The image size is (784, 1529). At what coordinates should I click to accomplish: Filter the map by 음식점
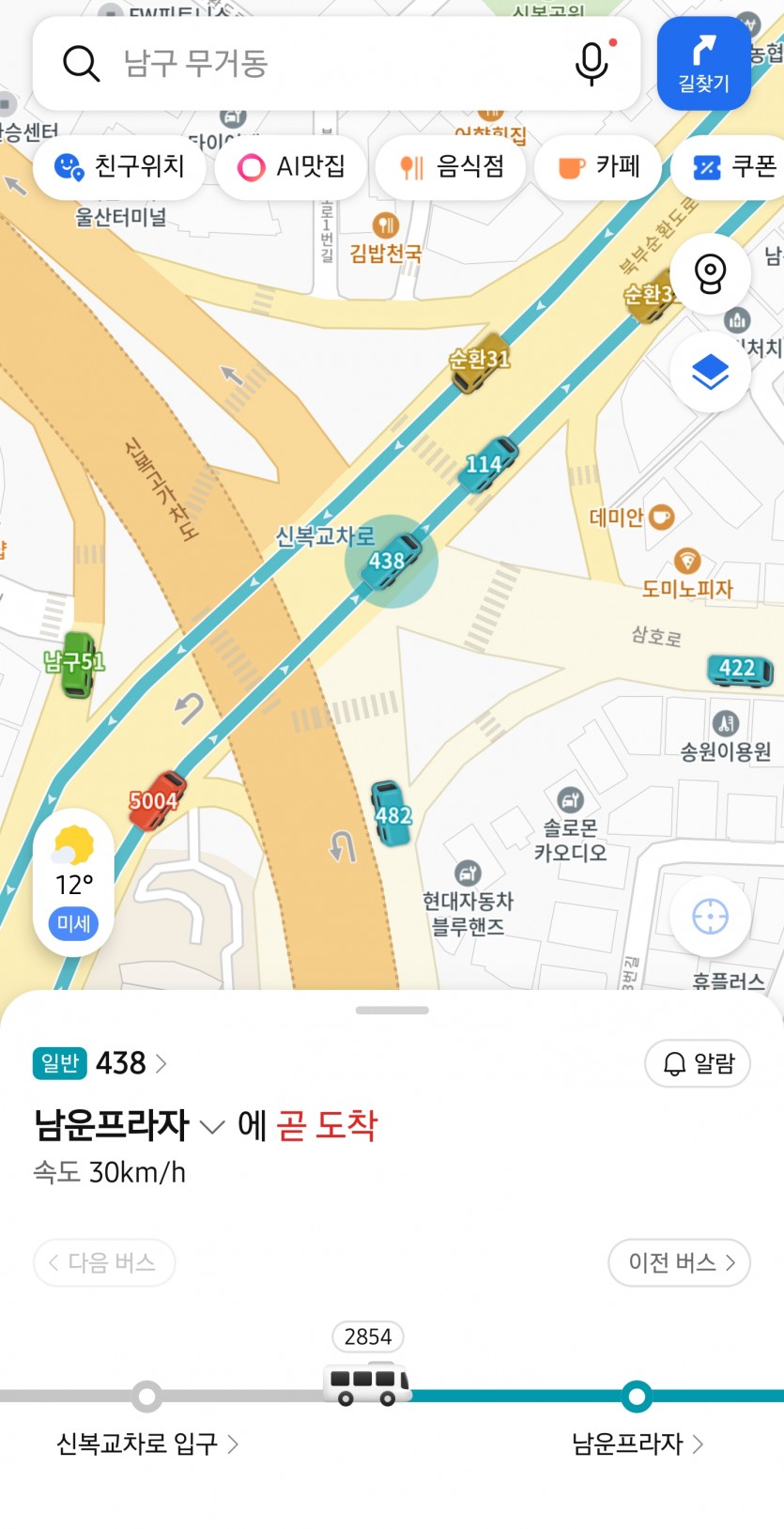click(x=451, y=167)
